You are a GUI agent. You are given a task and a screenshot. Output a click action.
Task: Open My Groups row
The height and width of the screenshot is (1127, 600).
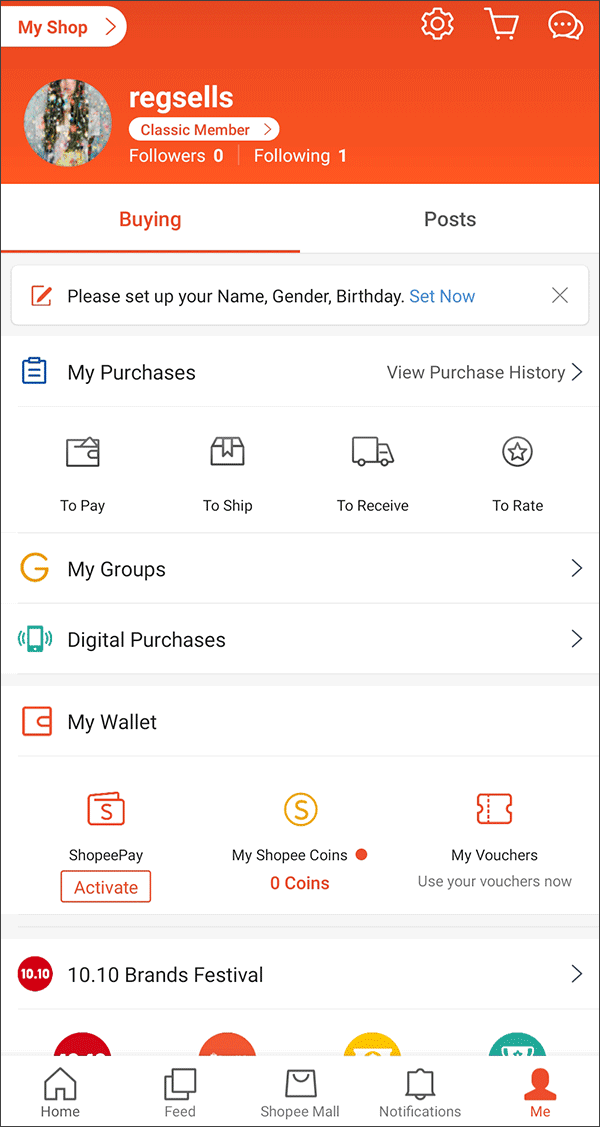[300, 569]
